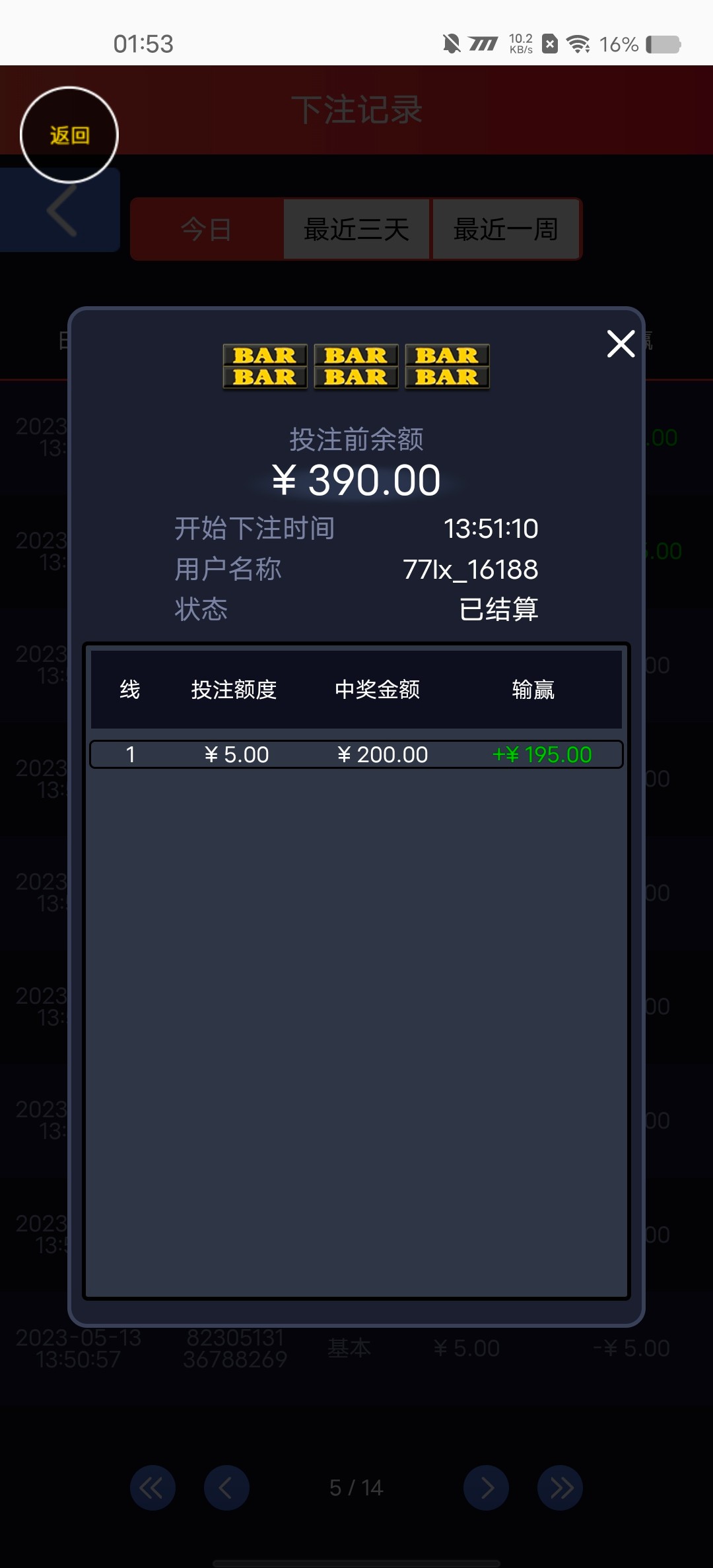
Task: Enable the 最近三天 filter
Action: tap(356, 229)
